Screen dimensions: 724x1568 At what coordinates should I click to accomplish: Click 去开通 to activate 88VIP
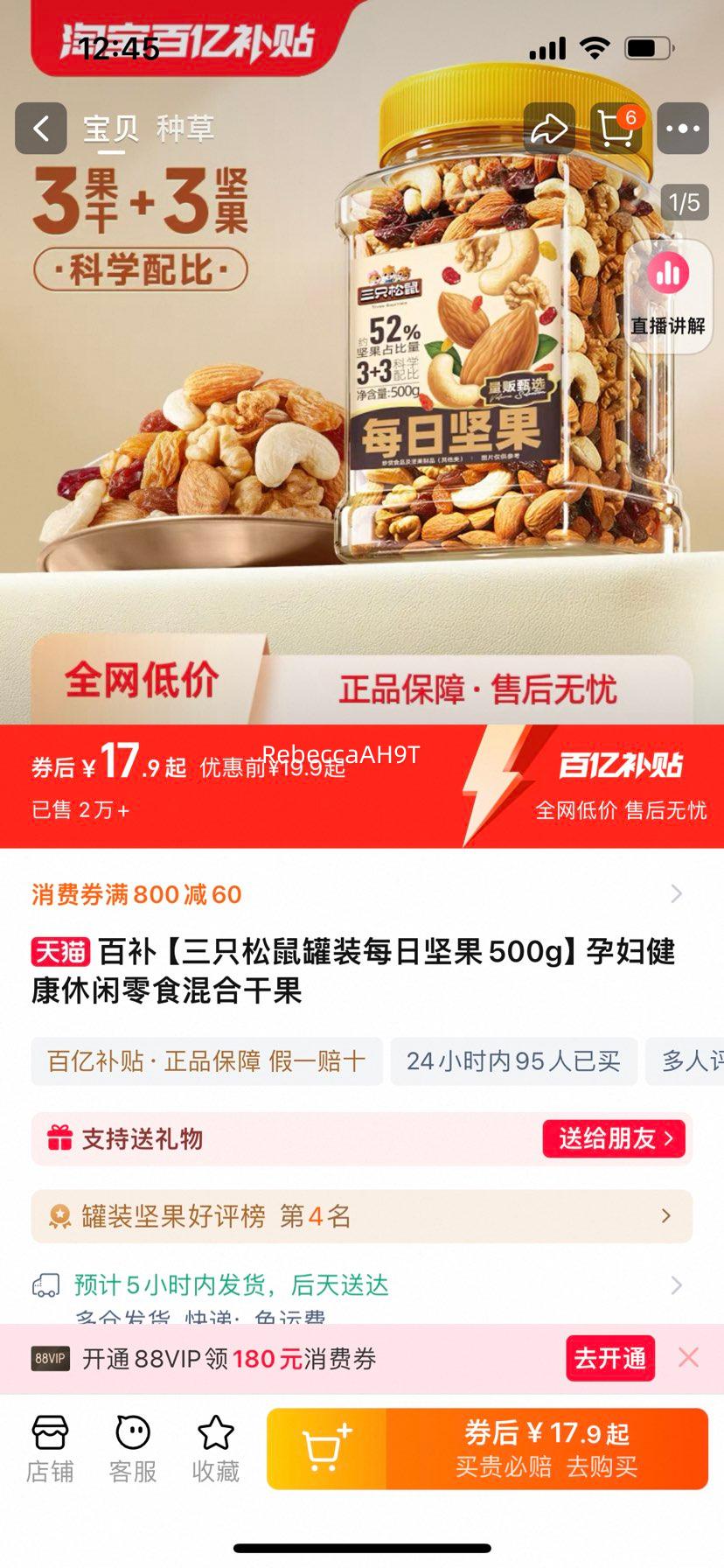(609, 1359)
